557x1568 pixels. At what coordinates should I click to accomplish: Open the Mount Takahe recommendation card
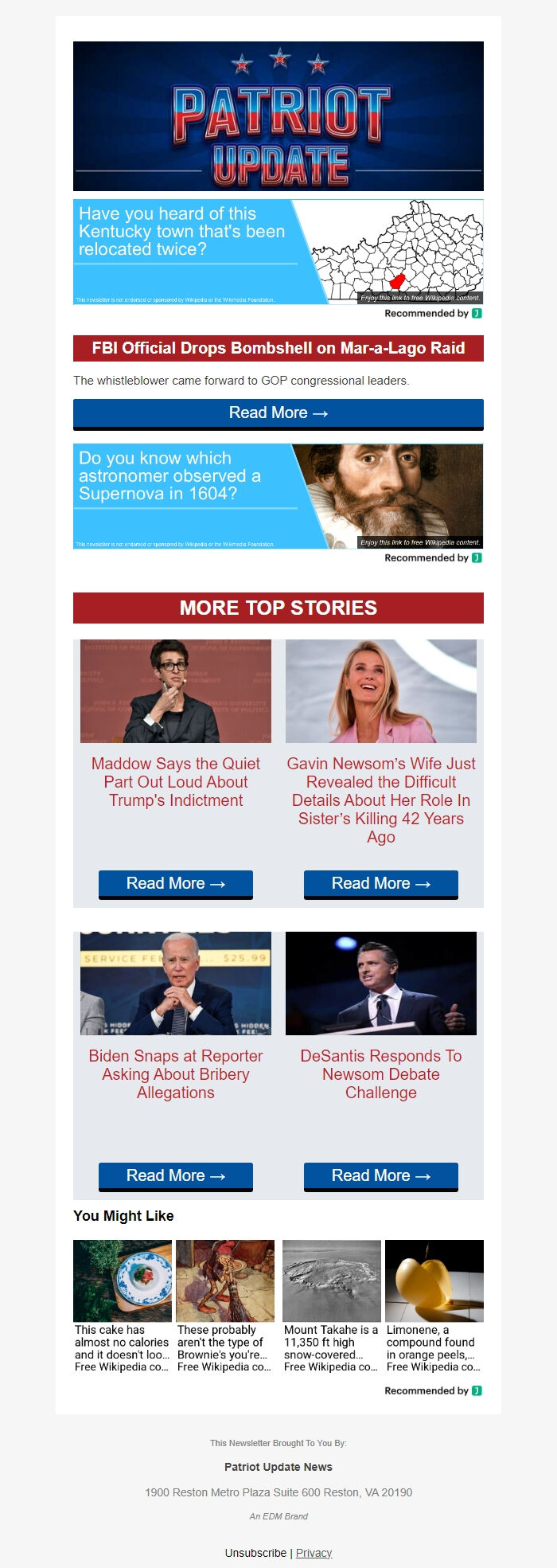click(332, 1306)
